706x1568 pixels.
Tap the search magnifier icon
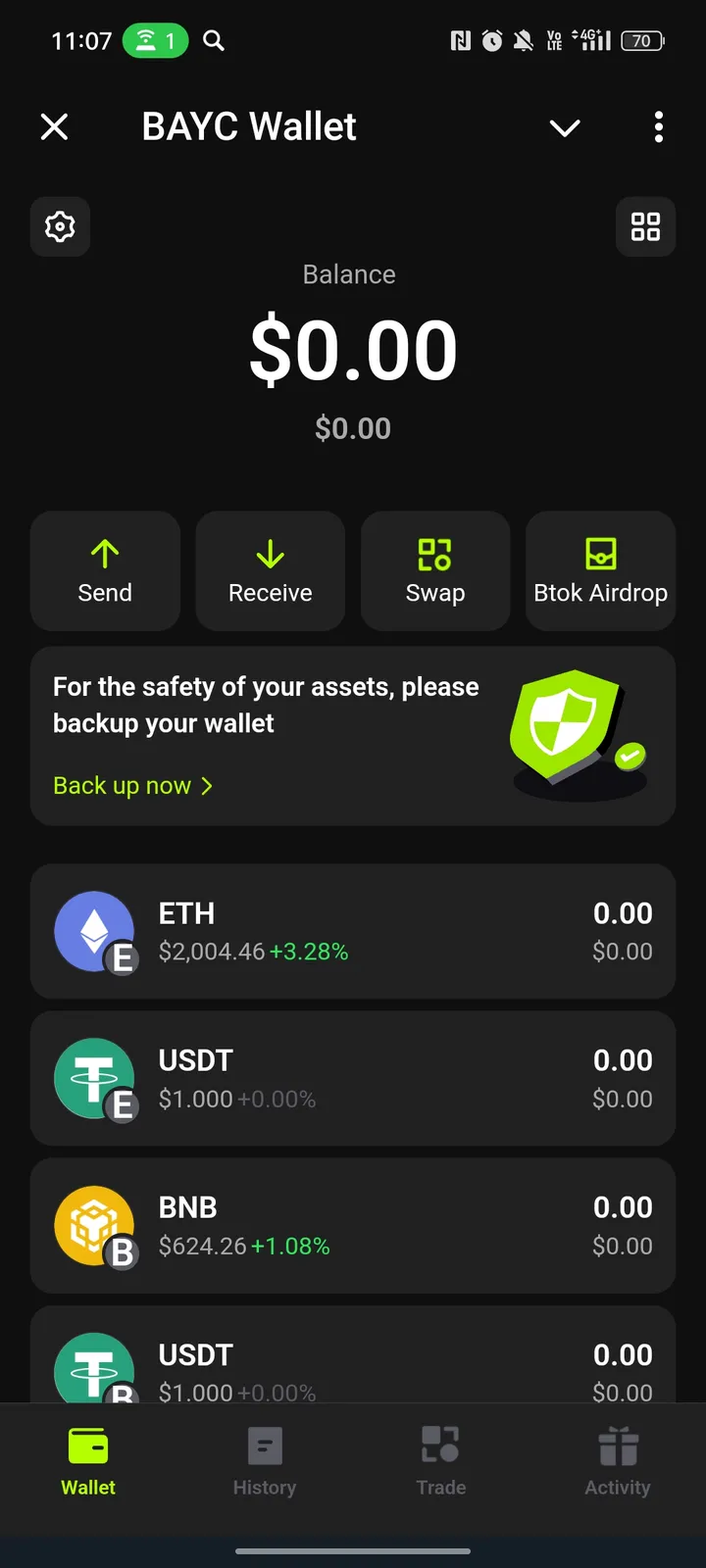(214, 41)
